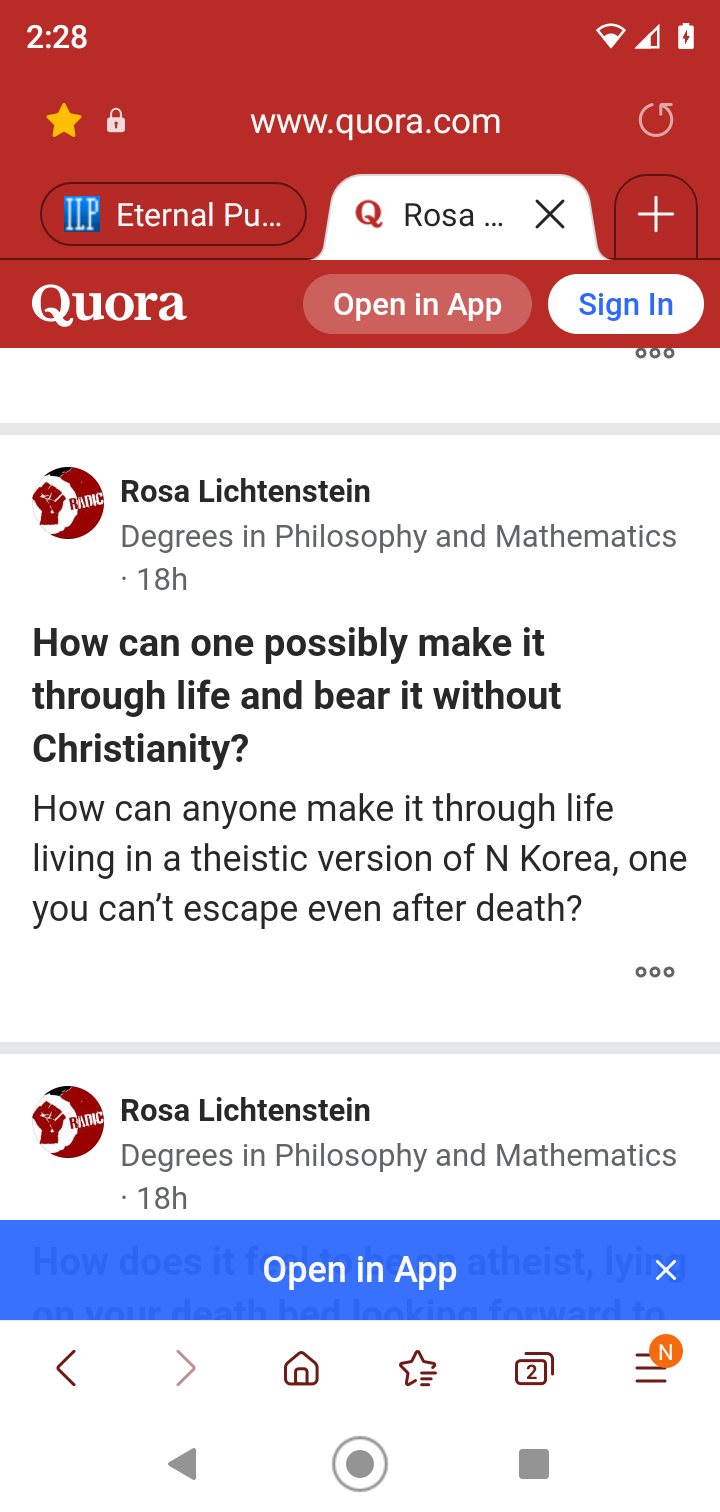720x1512 pixels.
Task: Open a new browser tab
Action: [655, 215]
